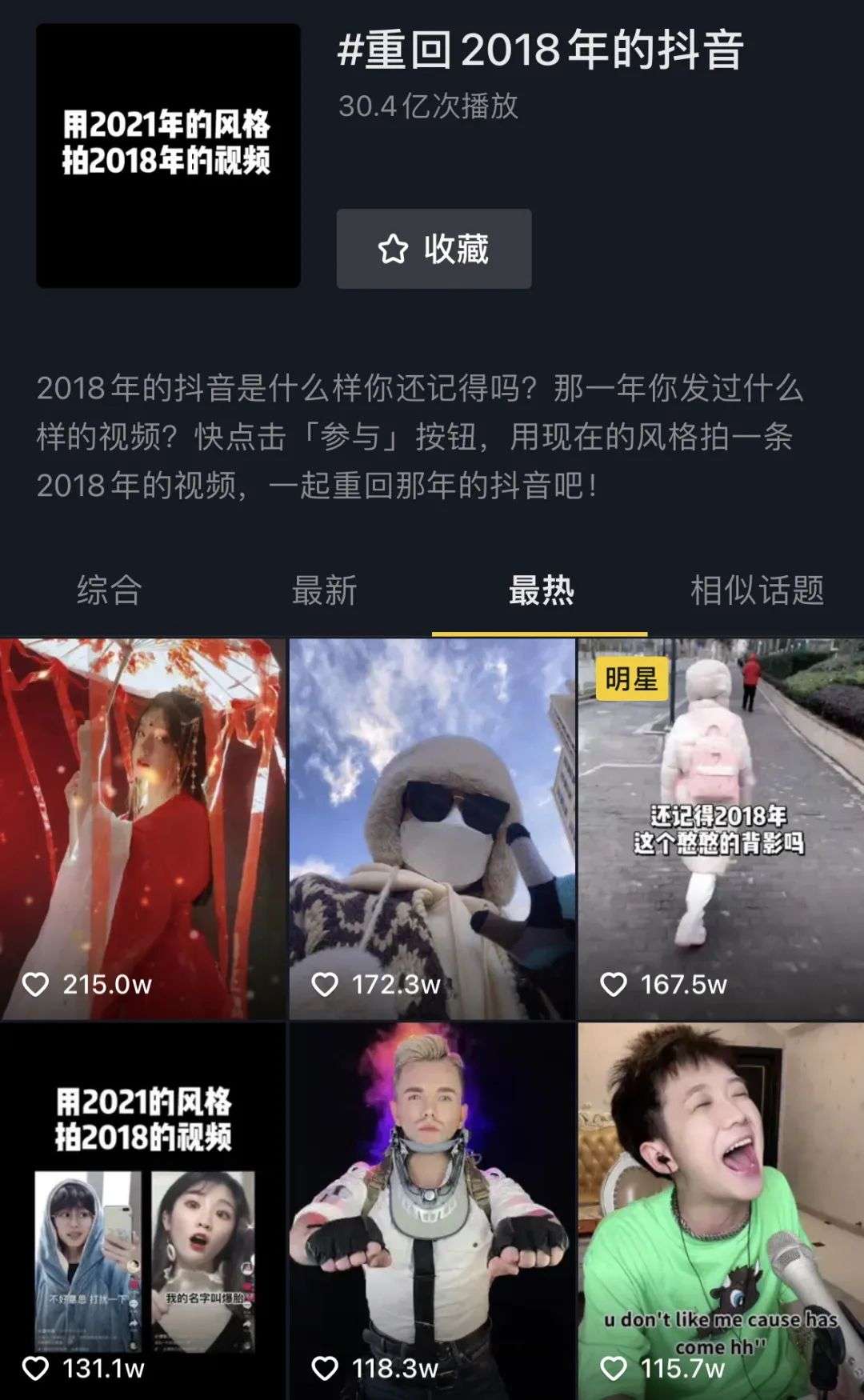Switch to the 综合 tab
This screenshot has width=864, height=1400.
(x=109, y=590)
